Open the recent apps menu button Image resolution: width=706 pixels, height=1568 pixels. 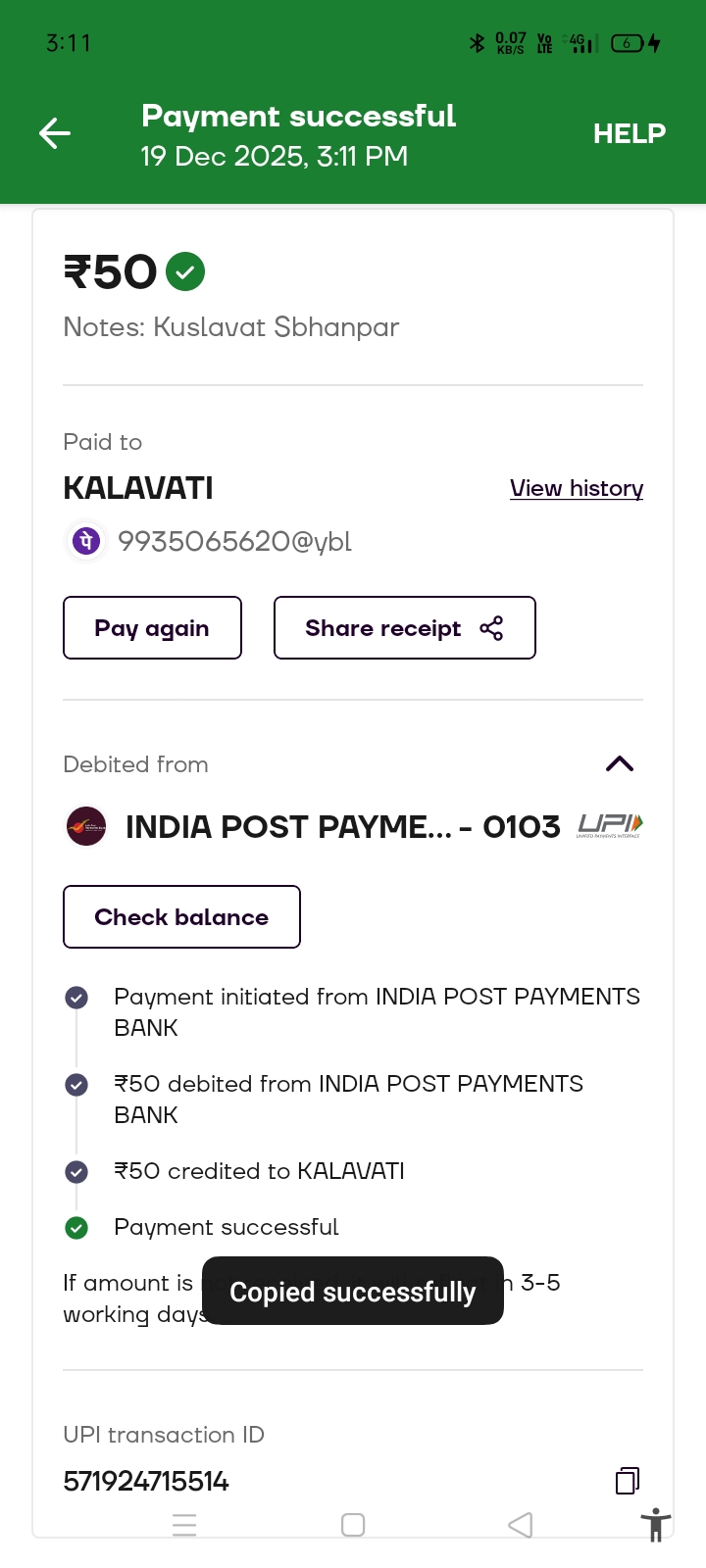tap(184, 1525)
